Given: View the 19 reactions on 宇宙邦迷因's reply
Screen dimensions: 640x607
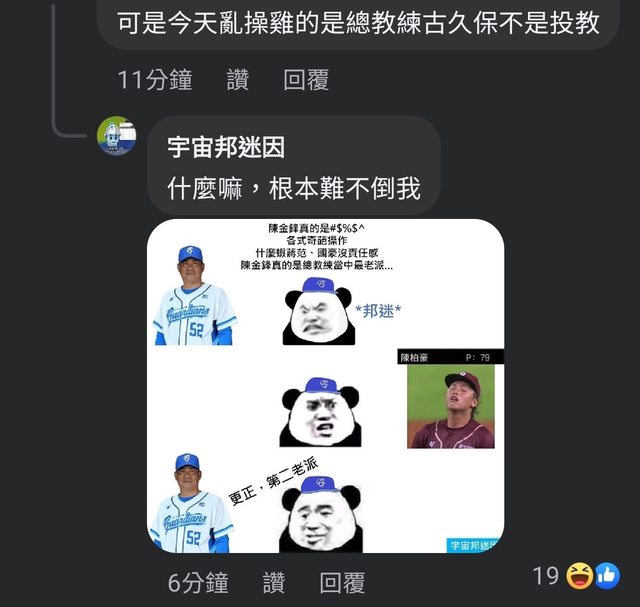Looking at the screenshot, I should (x=576, y=575).
